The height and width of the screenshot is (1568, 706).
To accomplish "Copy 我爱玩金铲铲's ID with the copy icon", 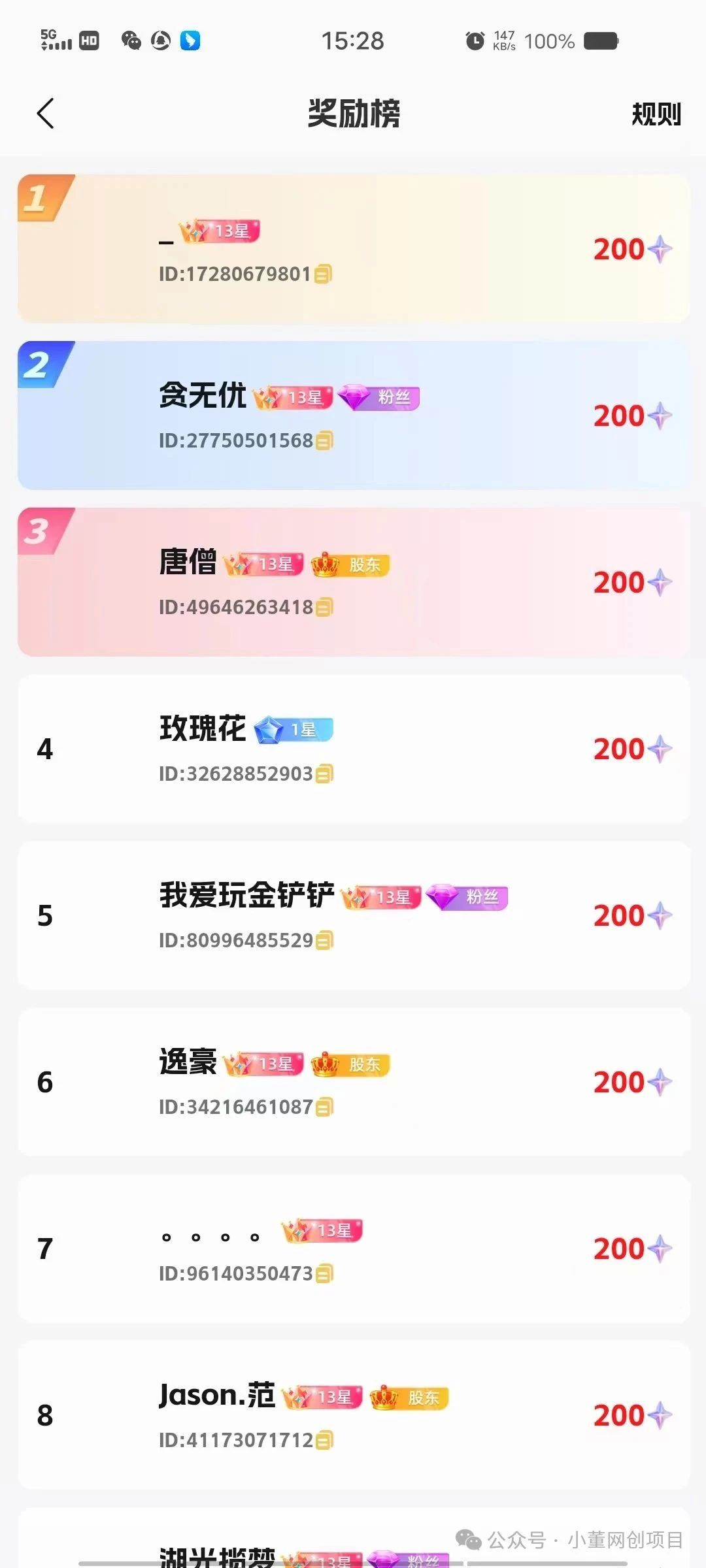I will click(324, 940).
